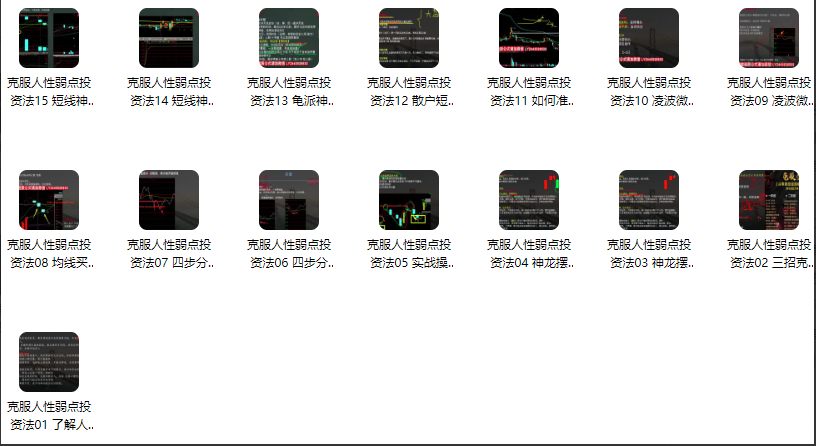Play 投资法05 实战操 video
Screen dimensions: 816x446
tap(408, 200)
